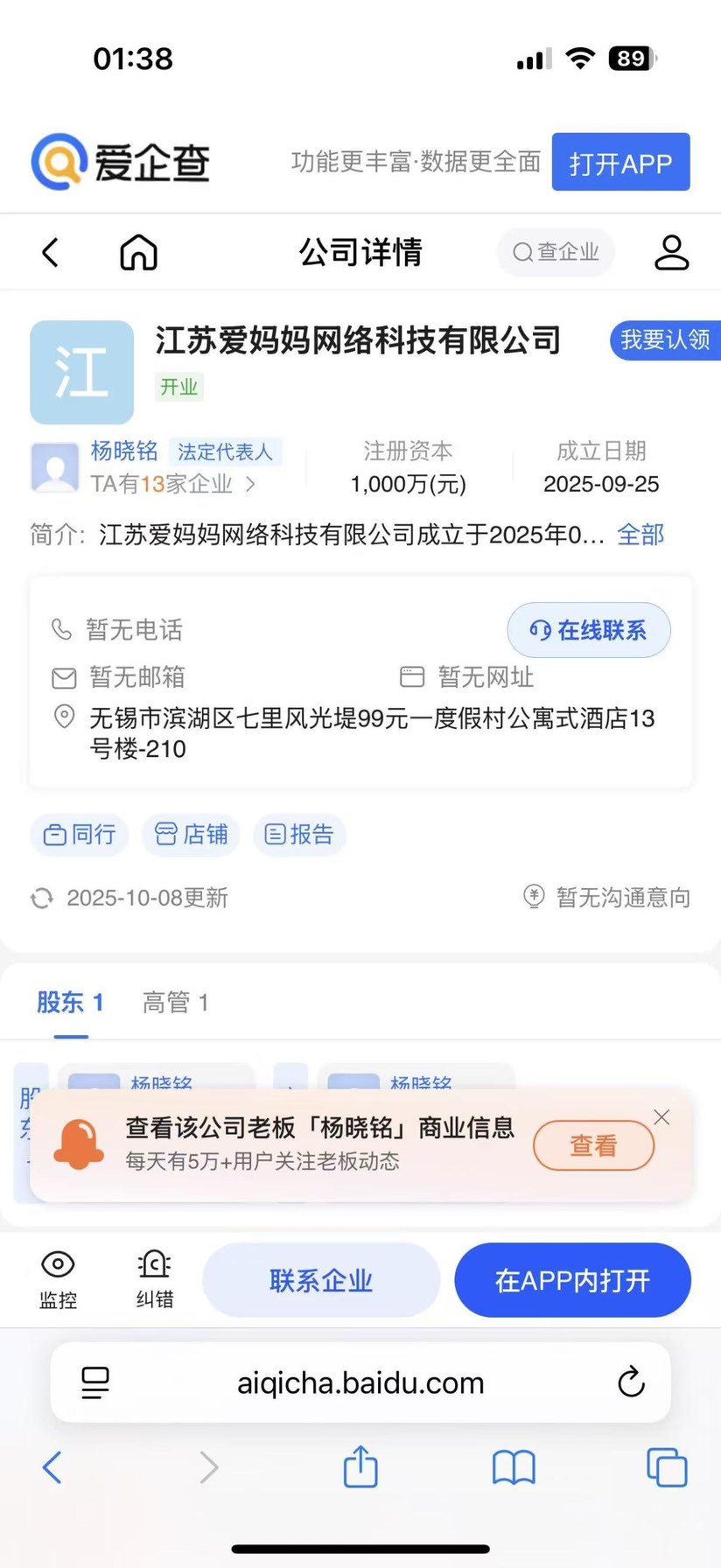Open the 同行 chip
721x1568 pixels.
click(80, 835)
